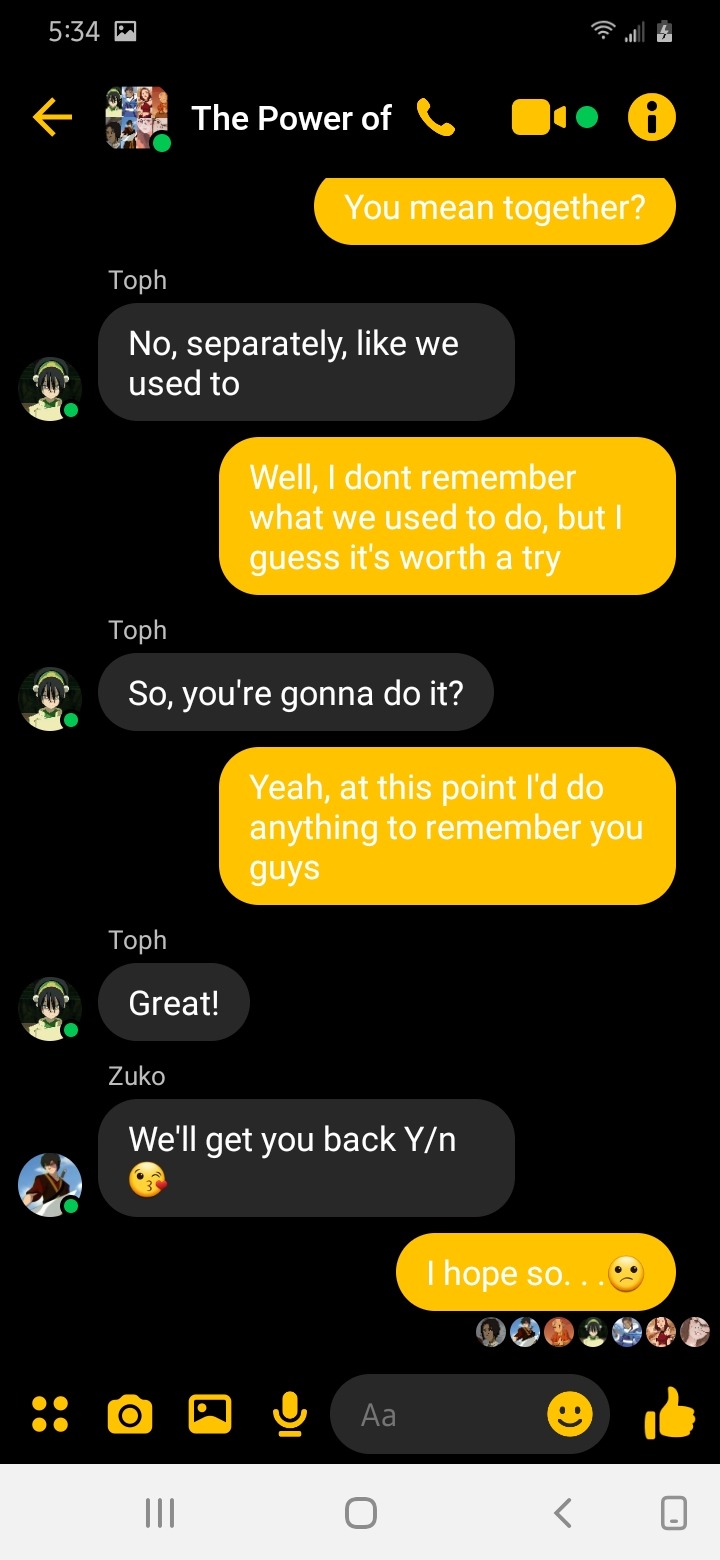This screenshot has height=1560, width=720.
Task: Open Zuko's profile avatar
Action: click(x=50, y=1184)
